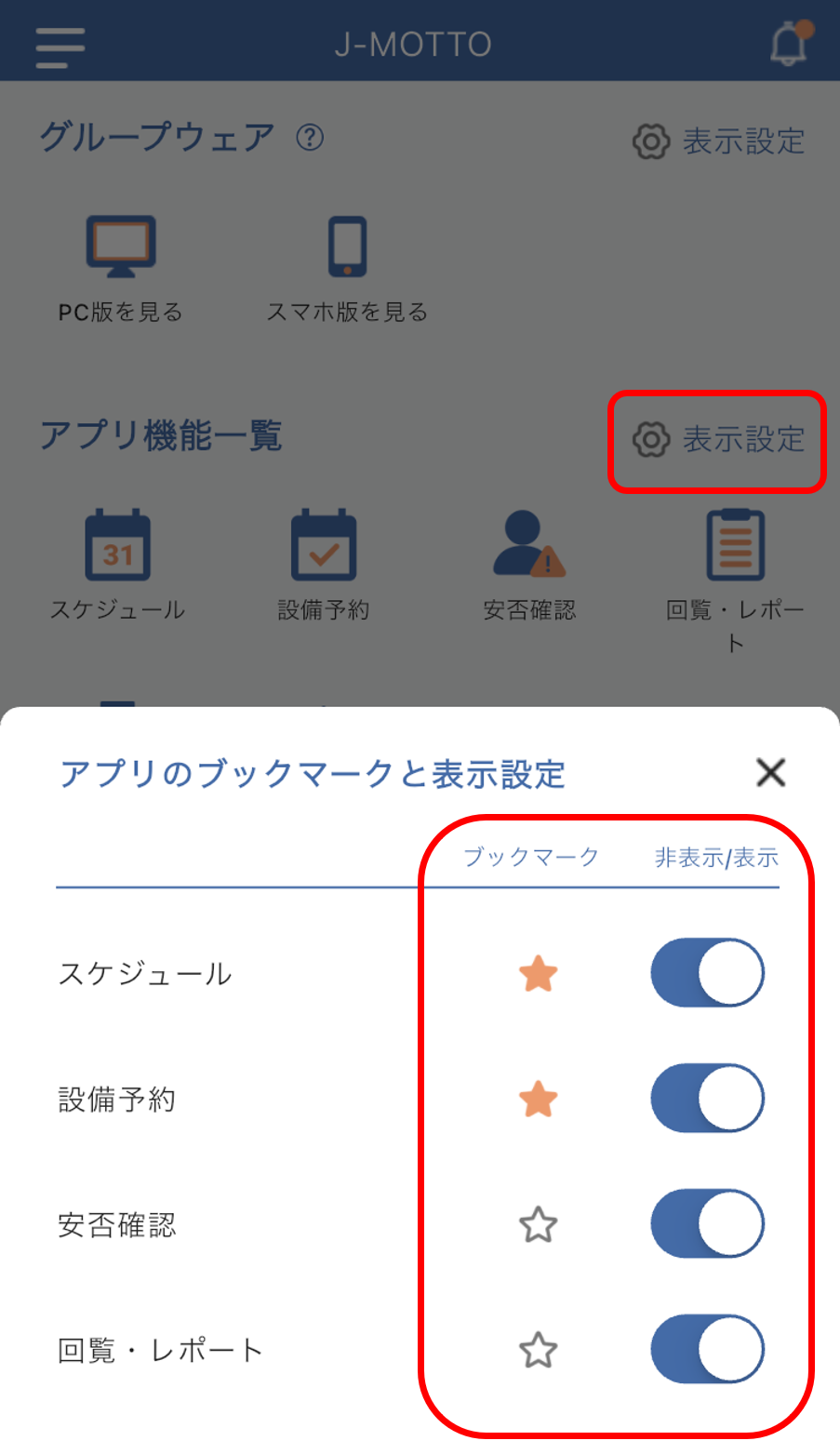840x1454 pixels.
Task: Remove the bookmark star from 設備予約
Action: 538,1100
